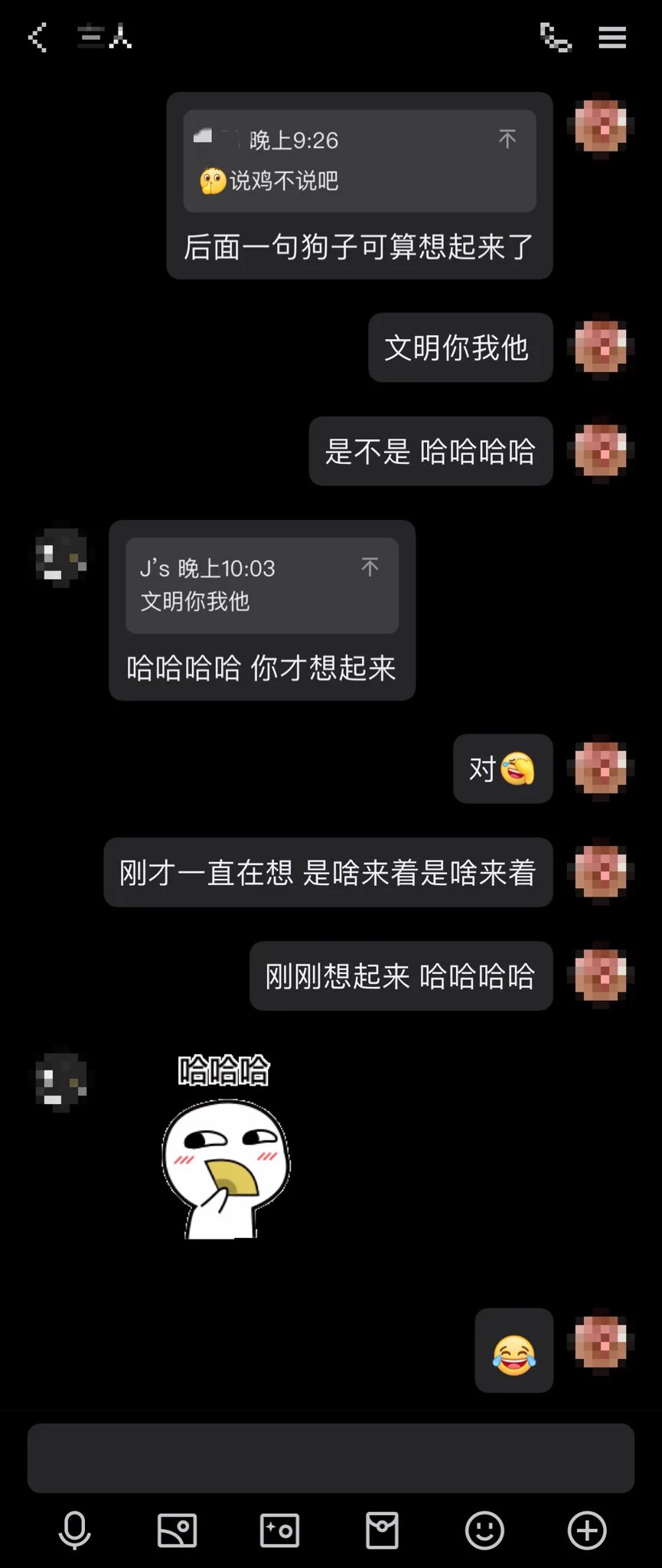Image resolution: width=662 pixels, height=1568 pixels.
Task: Open the emoji sticker panel
Action: click(x=484, y=1531)
